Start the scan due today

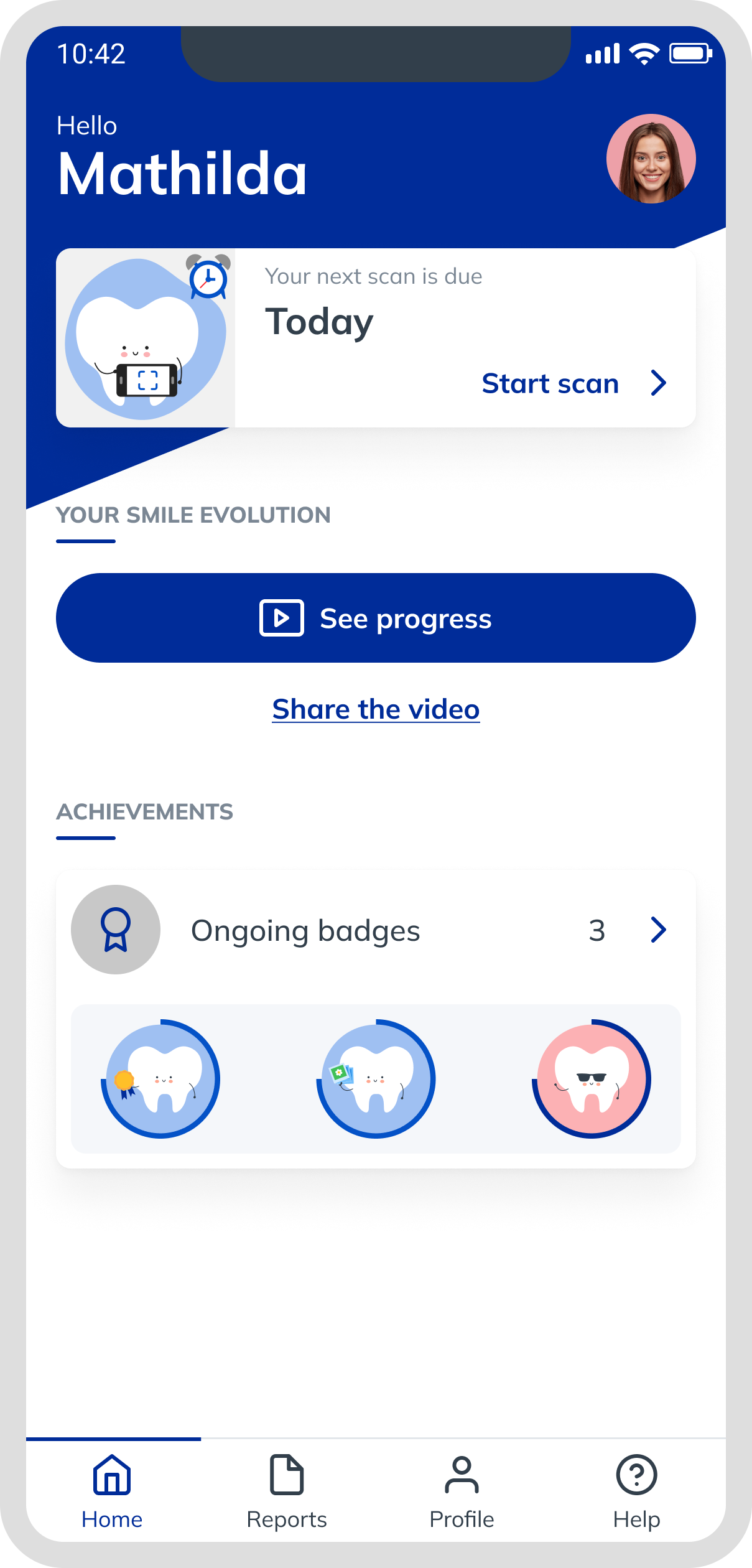[x=573, y=383]
